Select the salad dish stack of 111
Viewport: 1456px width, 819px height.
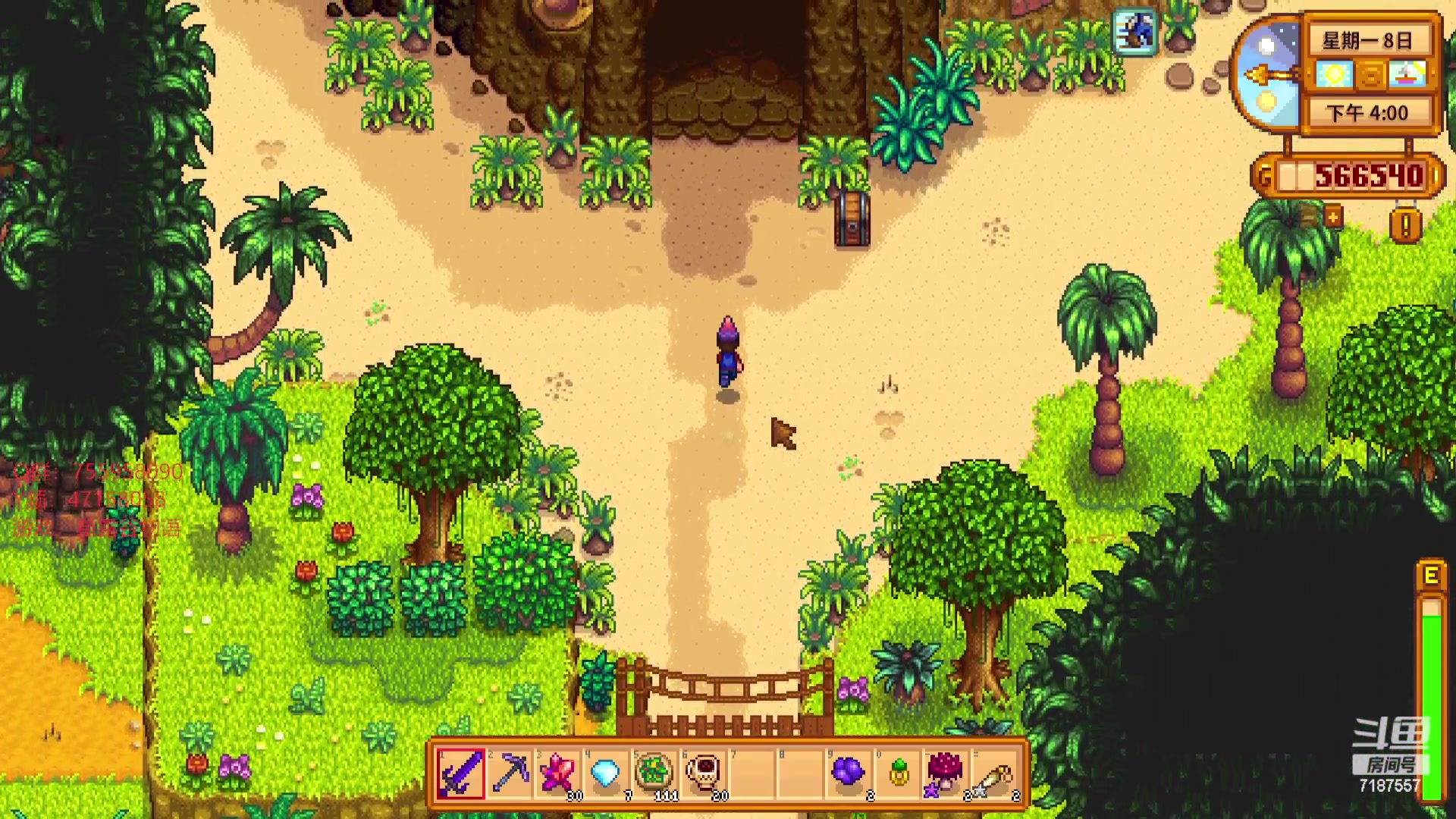(x=654, y=773)
